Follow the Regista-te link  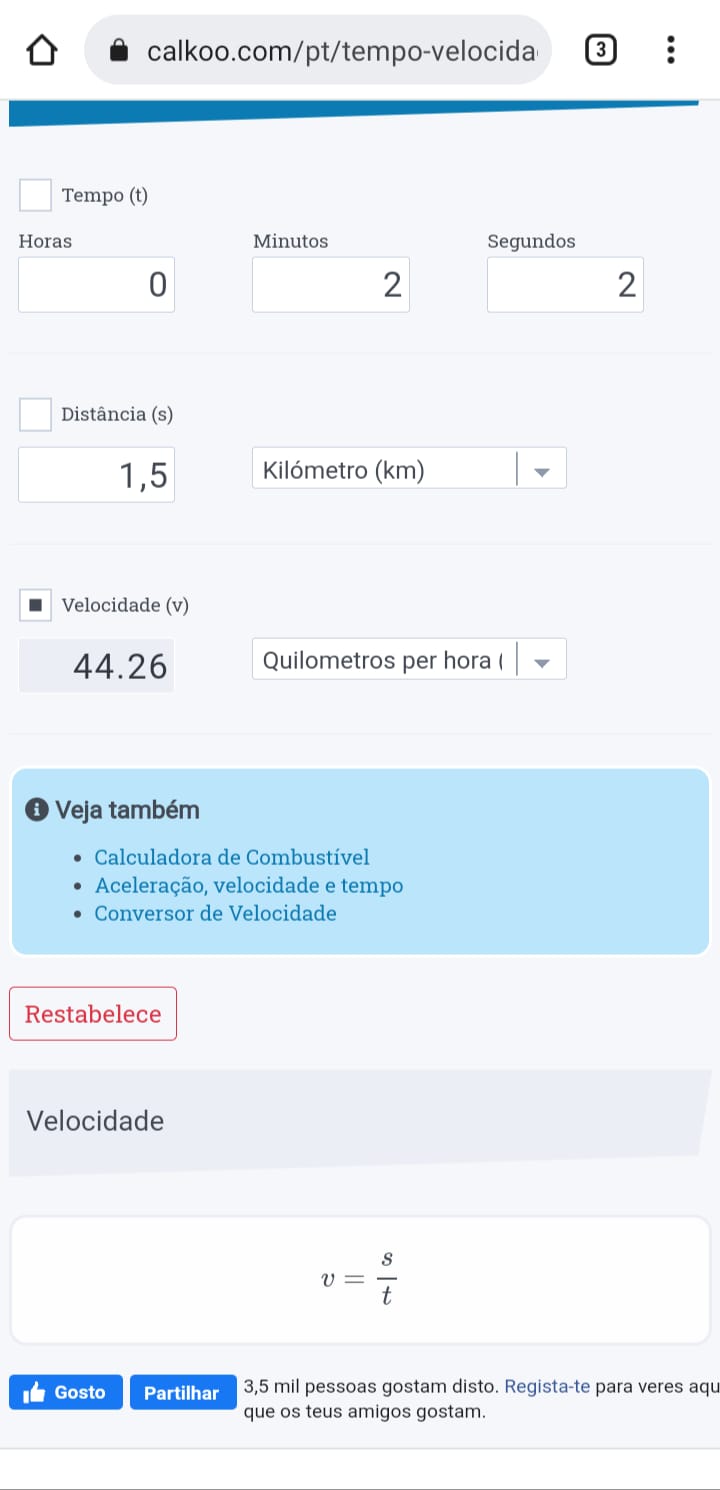pyautogui.click(x=547, y=1387)
